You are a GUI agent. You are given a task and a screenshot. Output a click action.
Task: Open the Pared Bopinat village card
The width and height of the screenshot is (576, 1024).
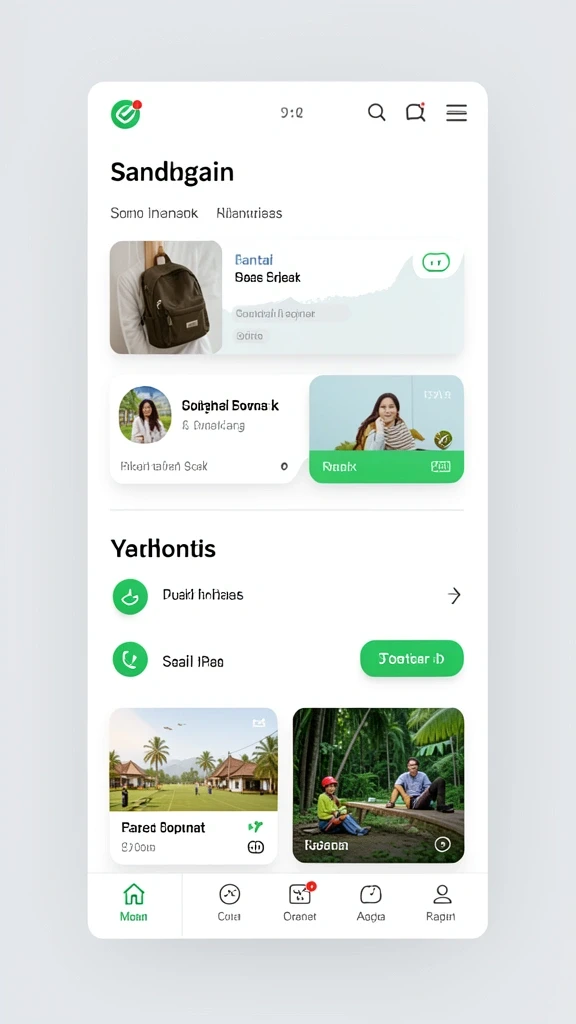[x=193, y=786]
